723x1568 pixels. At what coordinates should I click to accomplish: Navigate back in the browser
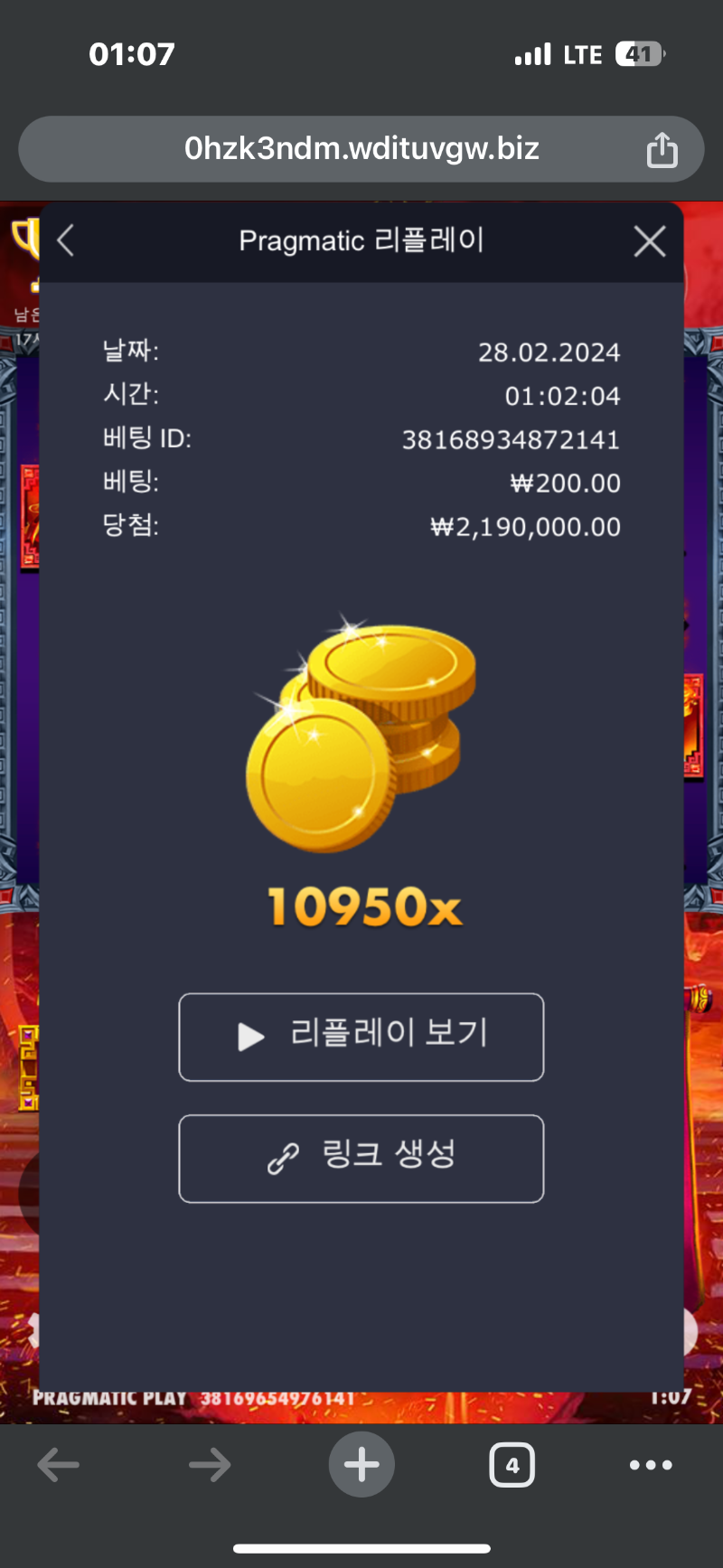tap(59, 1465)
